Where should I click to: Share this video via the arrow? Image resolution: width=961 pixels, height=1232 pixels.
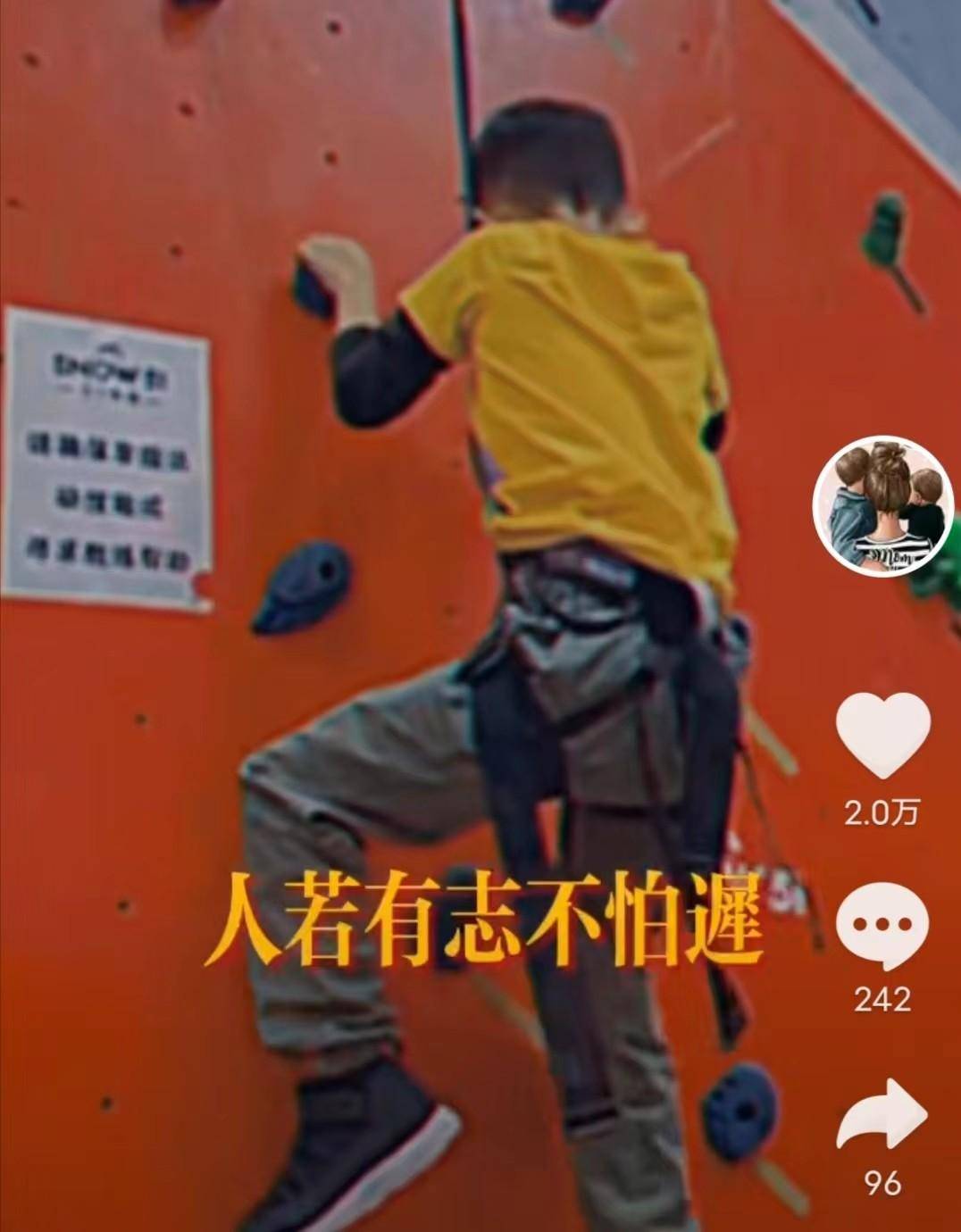pos(882,1114)
